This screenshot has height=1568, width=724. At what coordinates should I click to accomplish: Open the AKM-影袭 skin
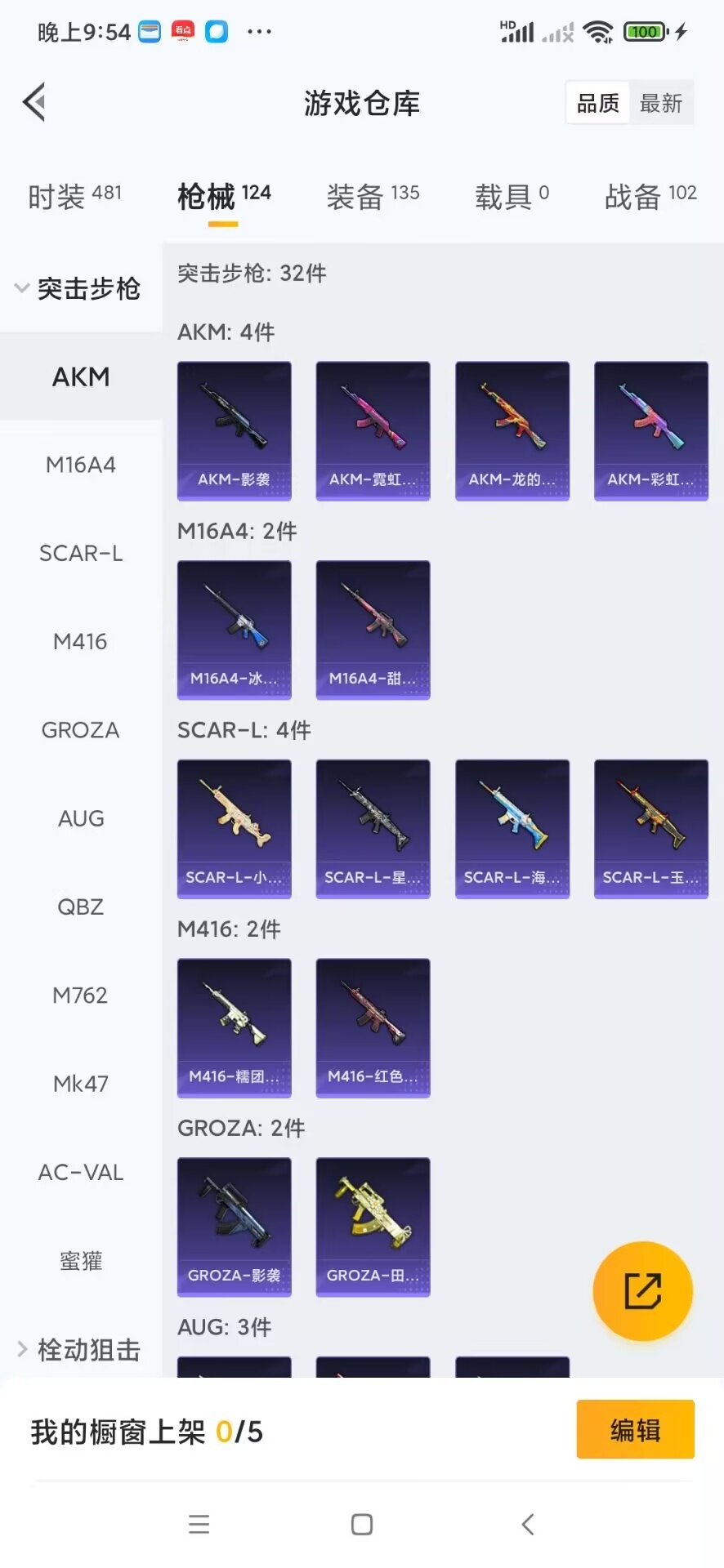pyautogui.click(x=234, y=430)
